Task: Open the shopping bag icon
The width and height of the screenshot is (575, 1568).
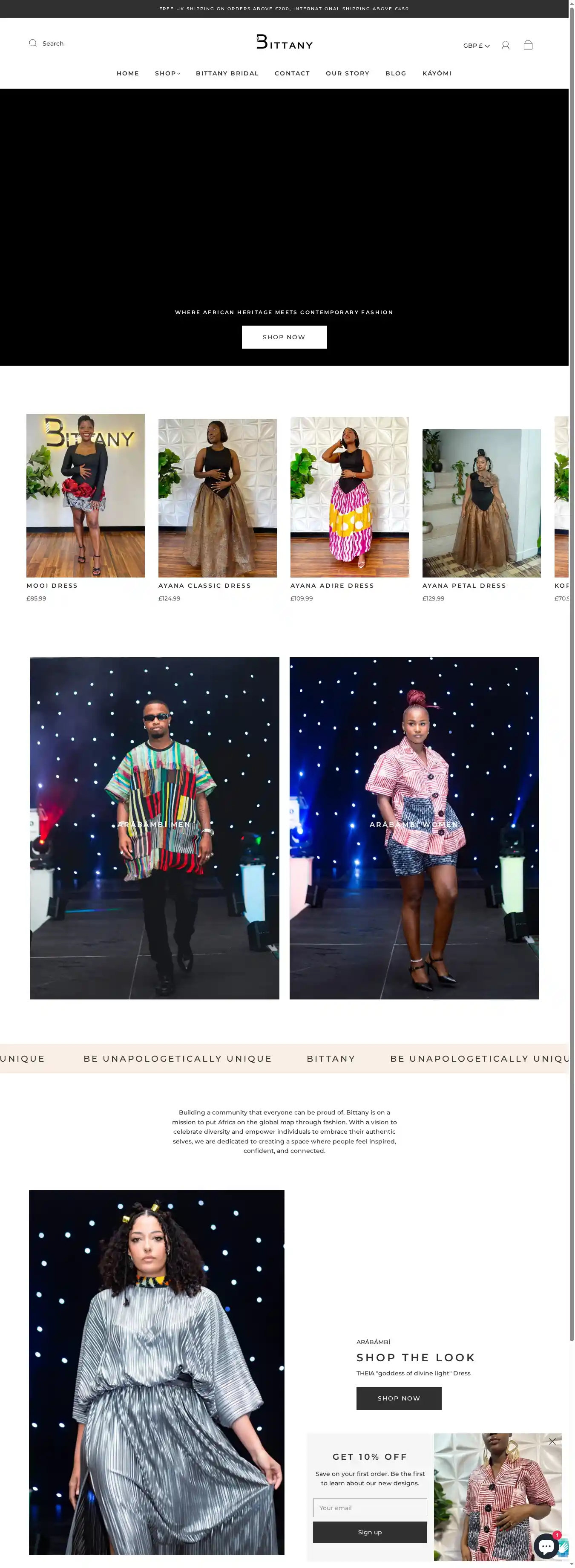Action: pyautogui.click(x=528, y=46)
